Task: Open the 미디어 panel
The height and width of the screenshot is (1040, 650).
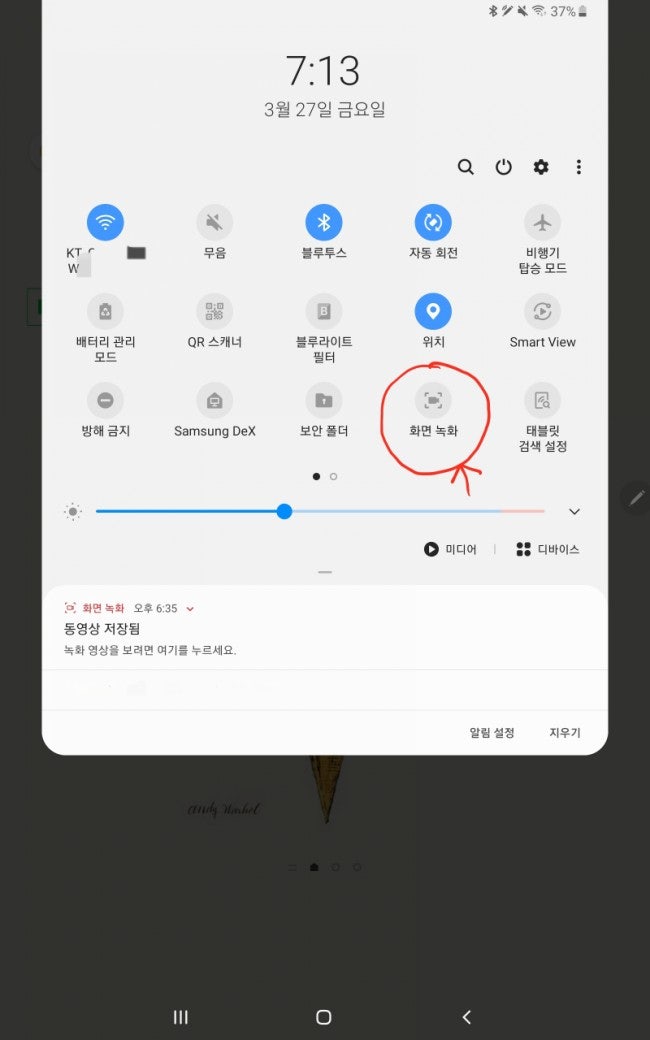Action: (450, 549)
